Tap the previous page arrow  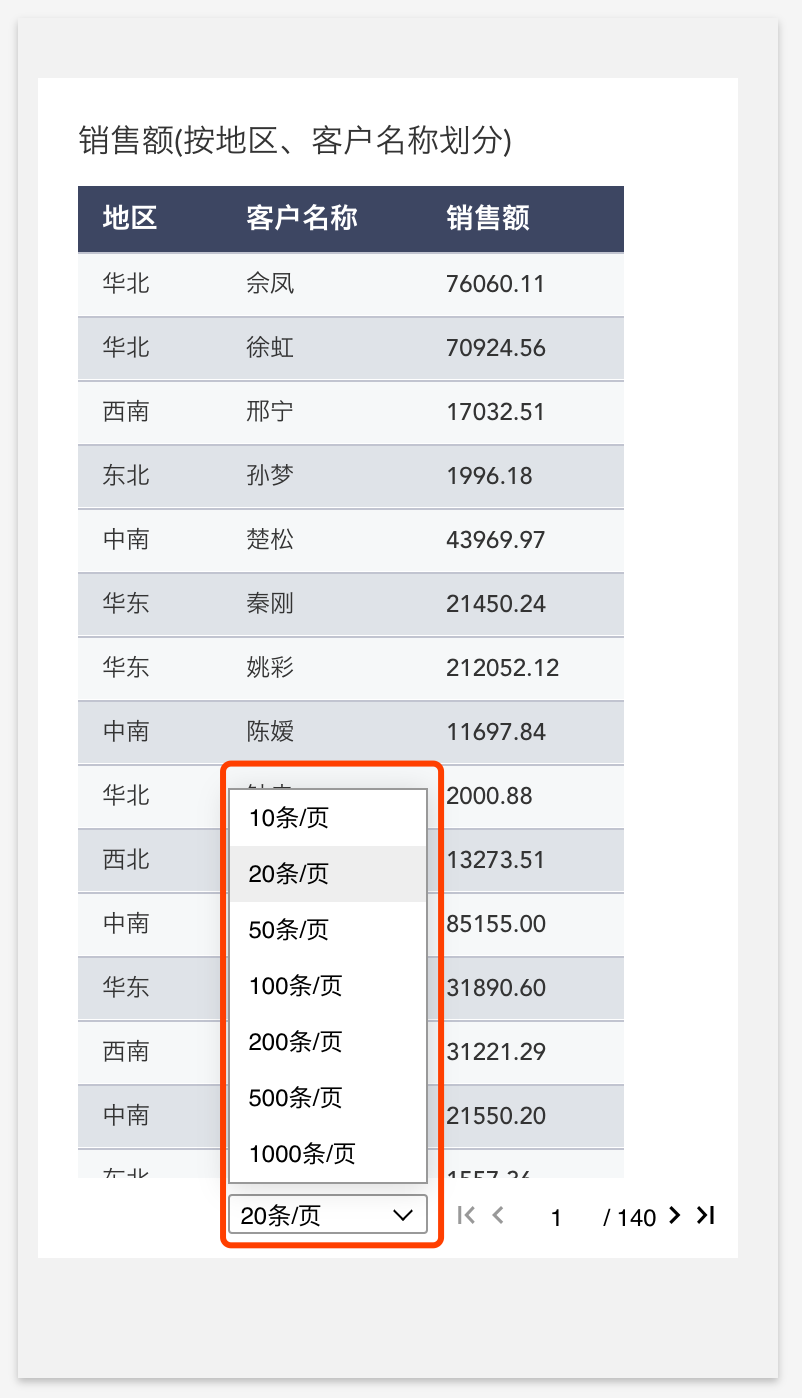(498, 1215)
